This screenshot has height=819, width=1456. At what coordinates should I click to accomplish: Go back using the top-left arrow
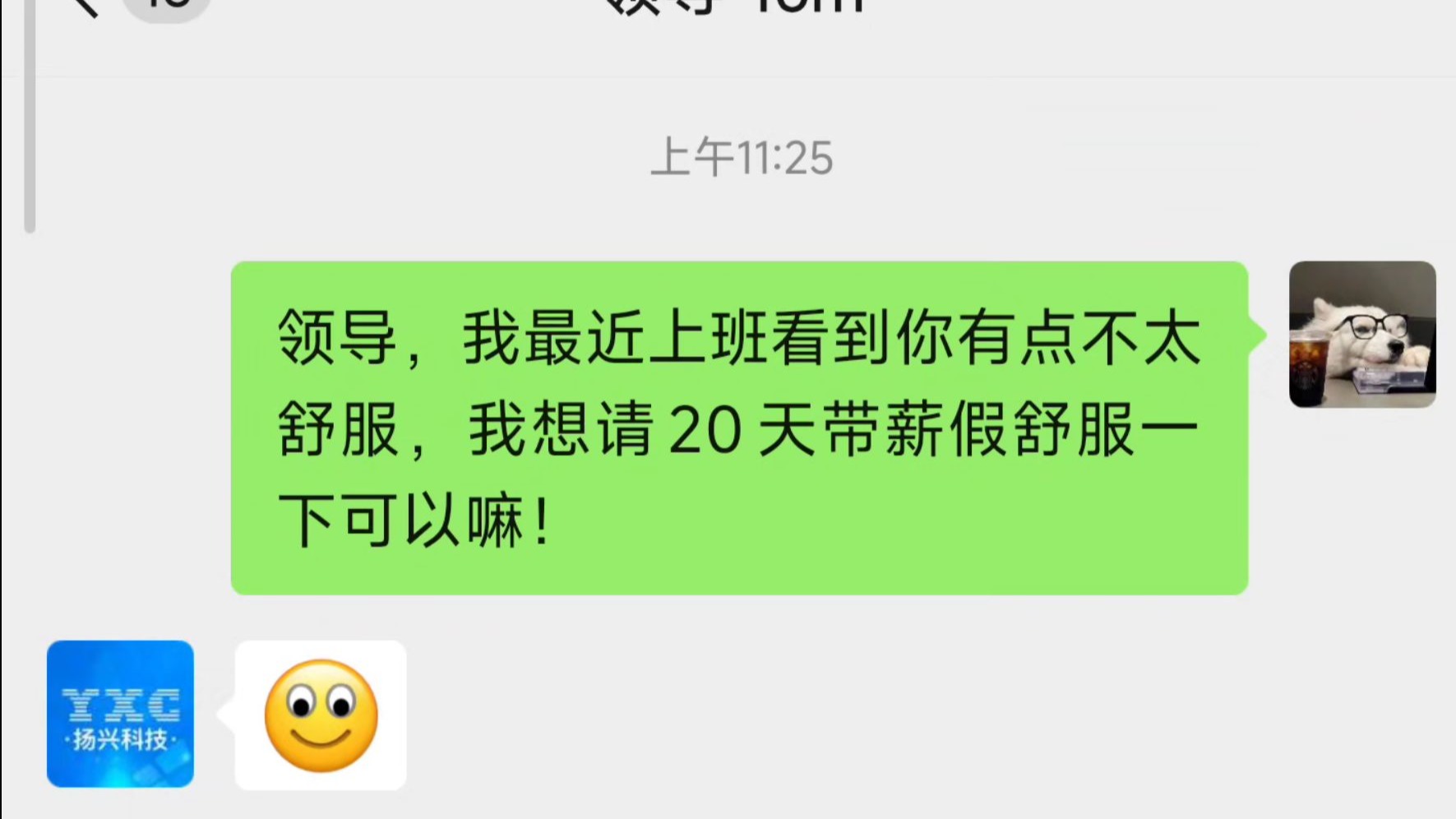85,7
